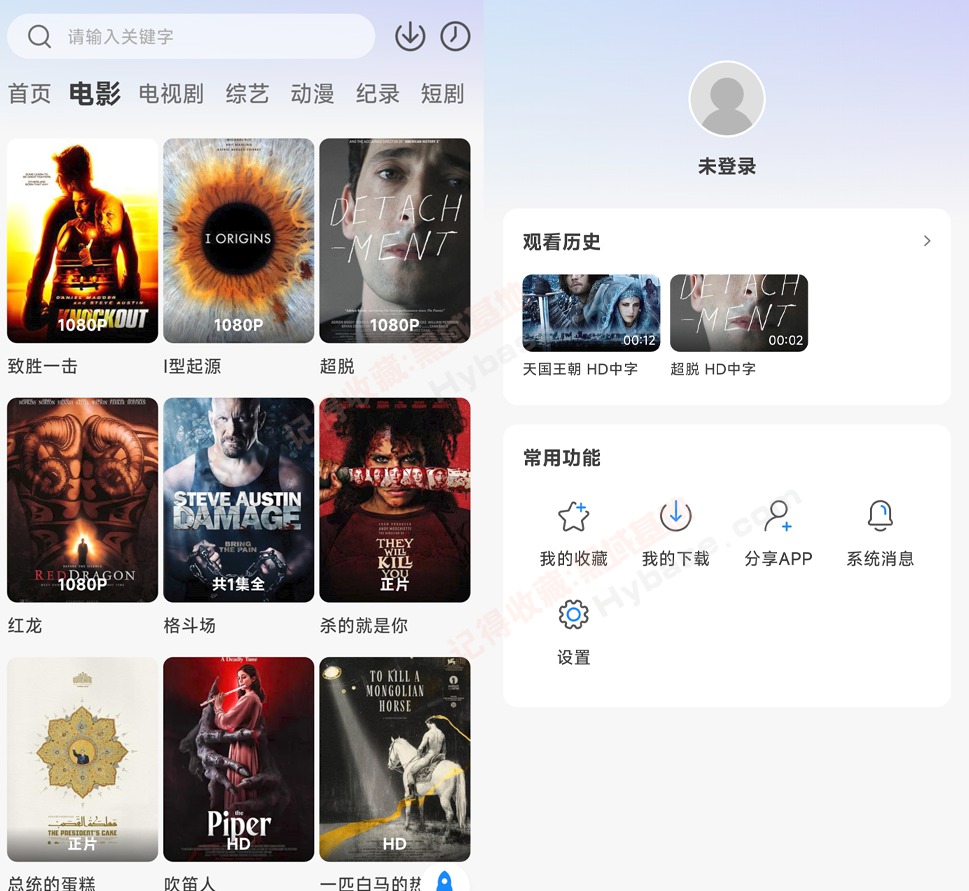The image size is (969, 891).
Task: Open the watch history clock icon
Action: tap(455, 36)
